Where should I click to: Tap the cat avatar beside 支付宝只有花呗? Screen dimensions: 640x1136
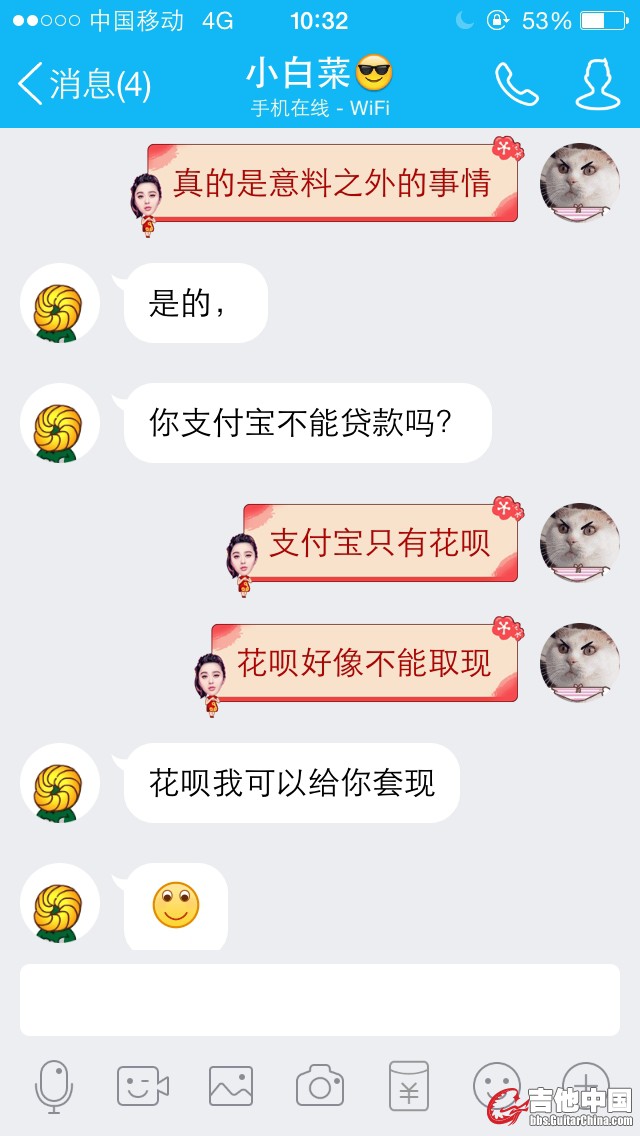click(x=580, y=543)
